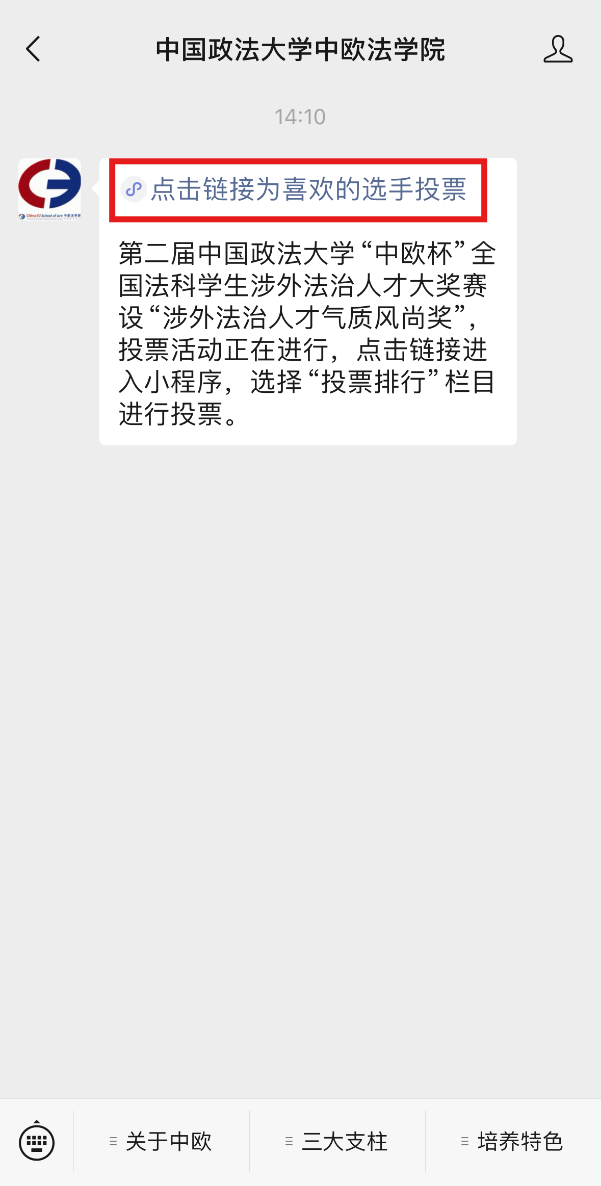Tap the 中欧法学院 sender avatar
The width and height of the screenshot is (601, 1186).
pos(50,190)
